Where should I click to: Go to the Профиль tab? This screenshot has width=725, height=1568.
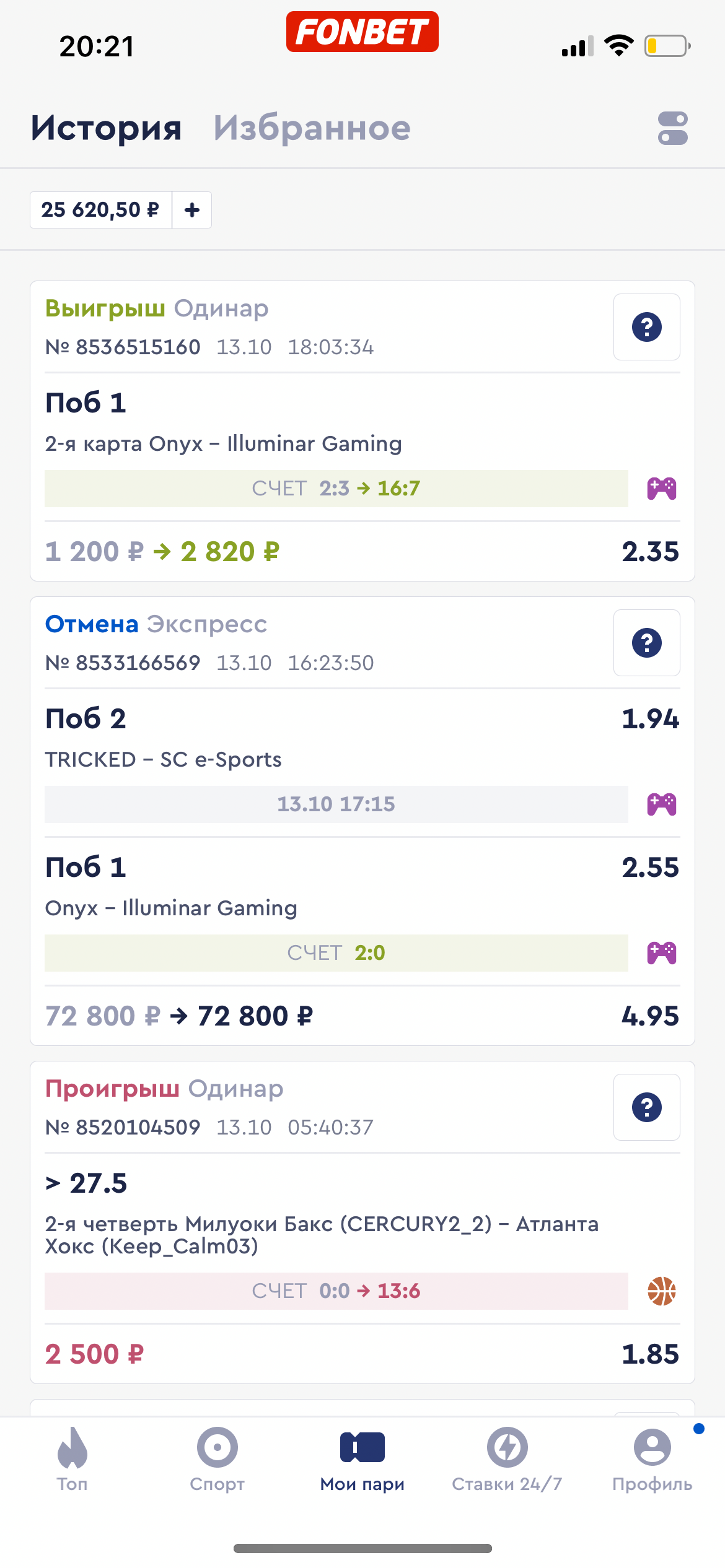[x=652, y=1458]
